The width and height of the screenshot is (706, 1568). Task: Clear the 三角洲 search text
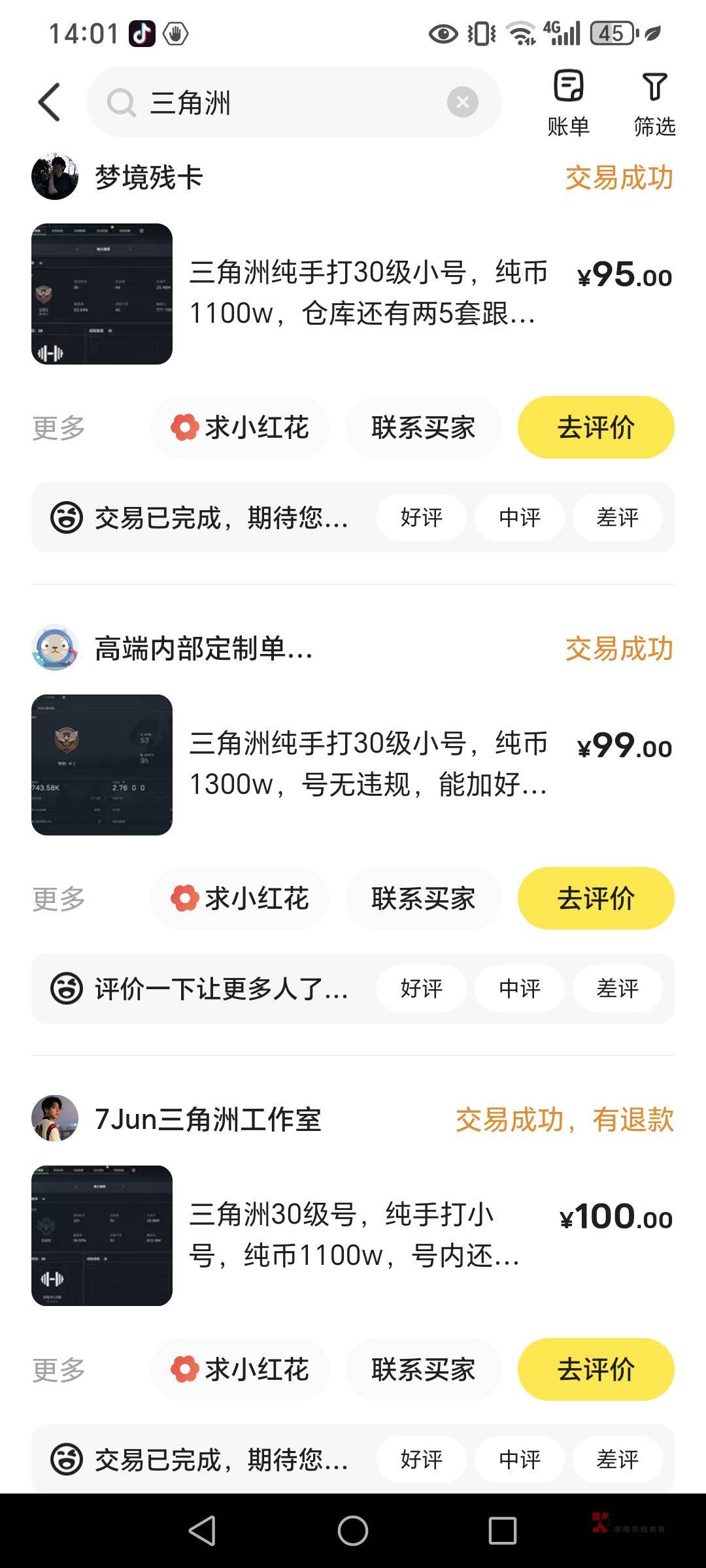point(462,102)
